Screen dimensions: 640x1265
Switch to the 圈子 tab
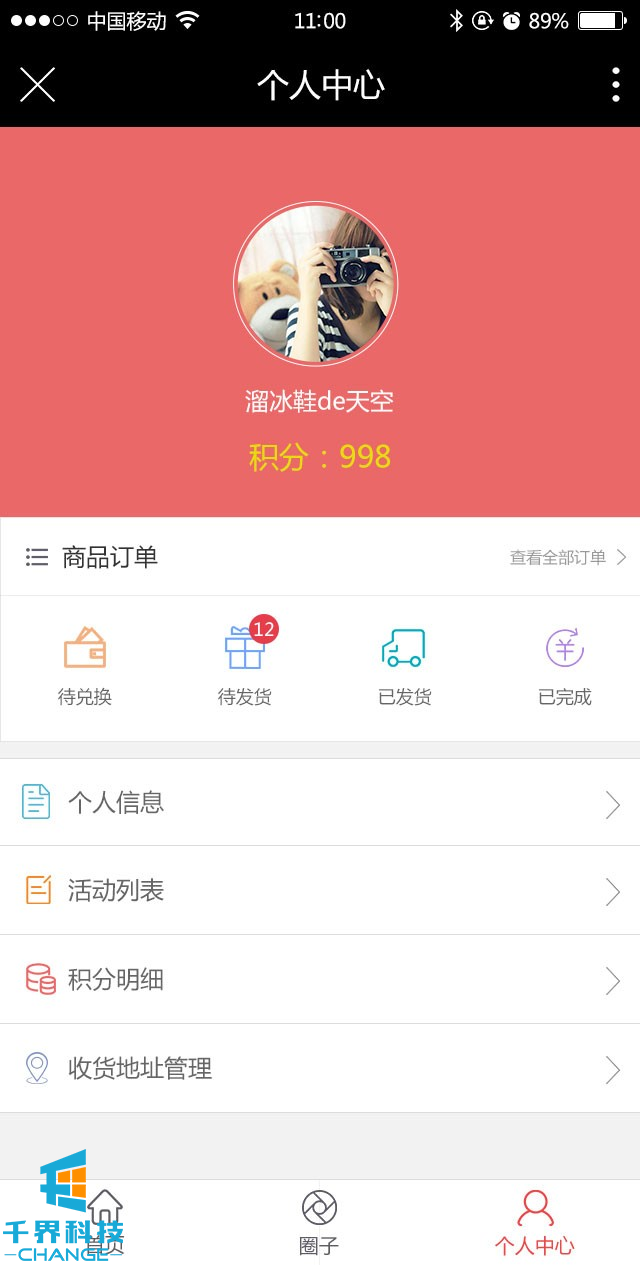point(319,1222)
